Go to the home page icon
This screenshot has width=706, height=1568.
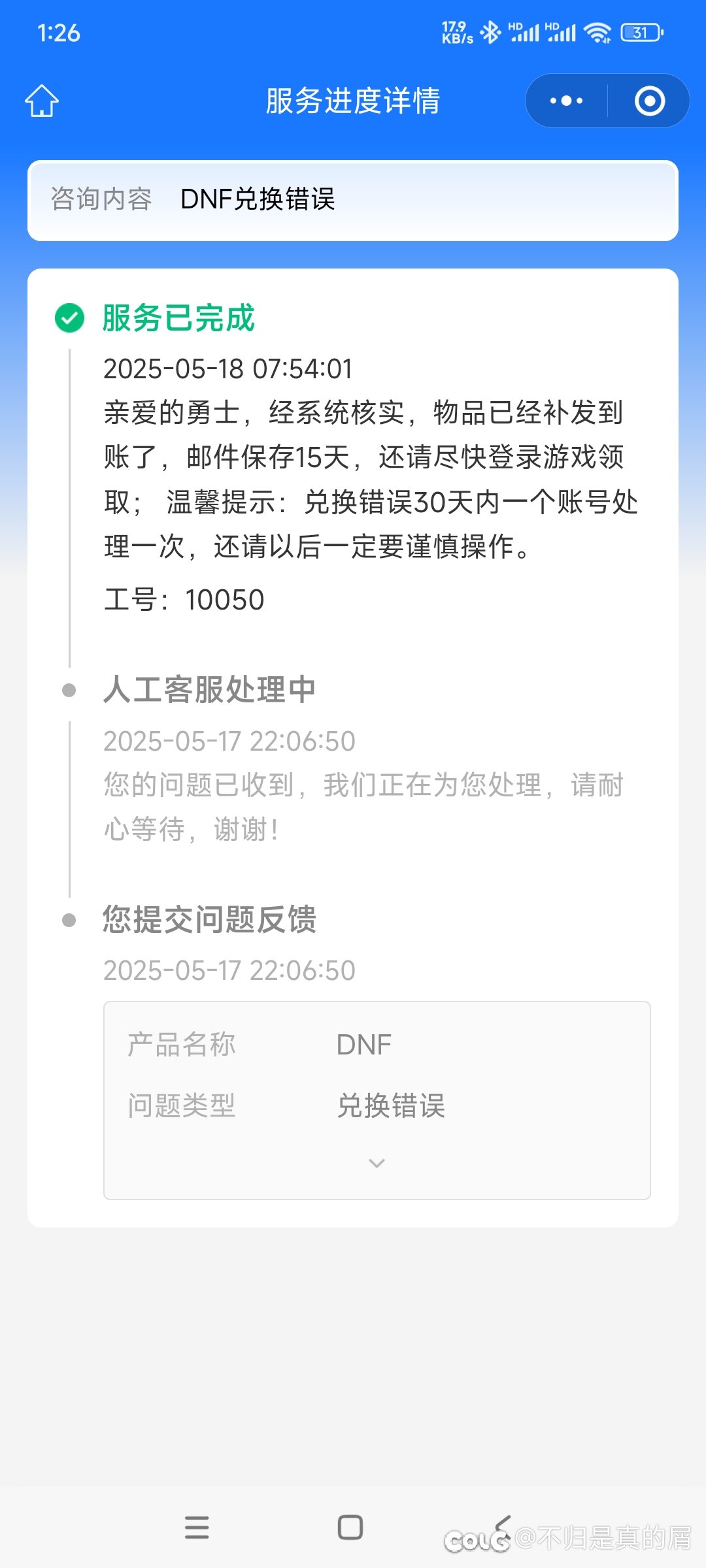pyautogui.click(x=42, y=101)
